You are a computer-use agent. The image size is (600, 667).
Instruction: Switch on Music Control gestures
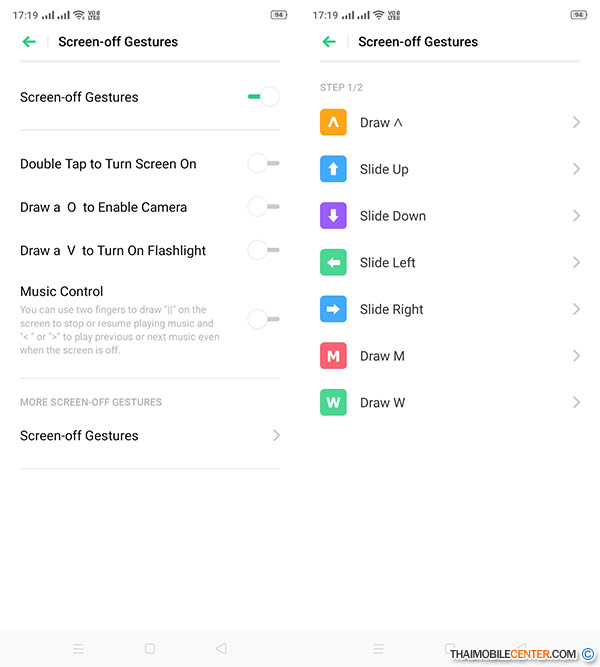[263, 319]
